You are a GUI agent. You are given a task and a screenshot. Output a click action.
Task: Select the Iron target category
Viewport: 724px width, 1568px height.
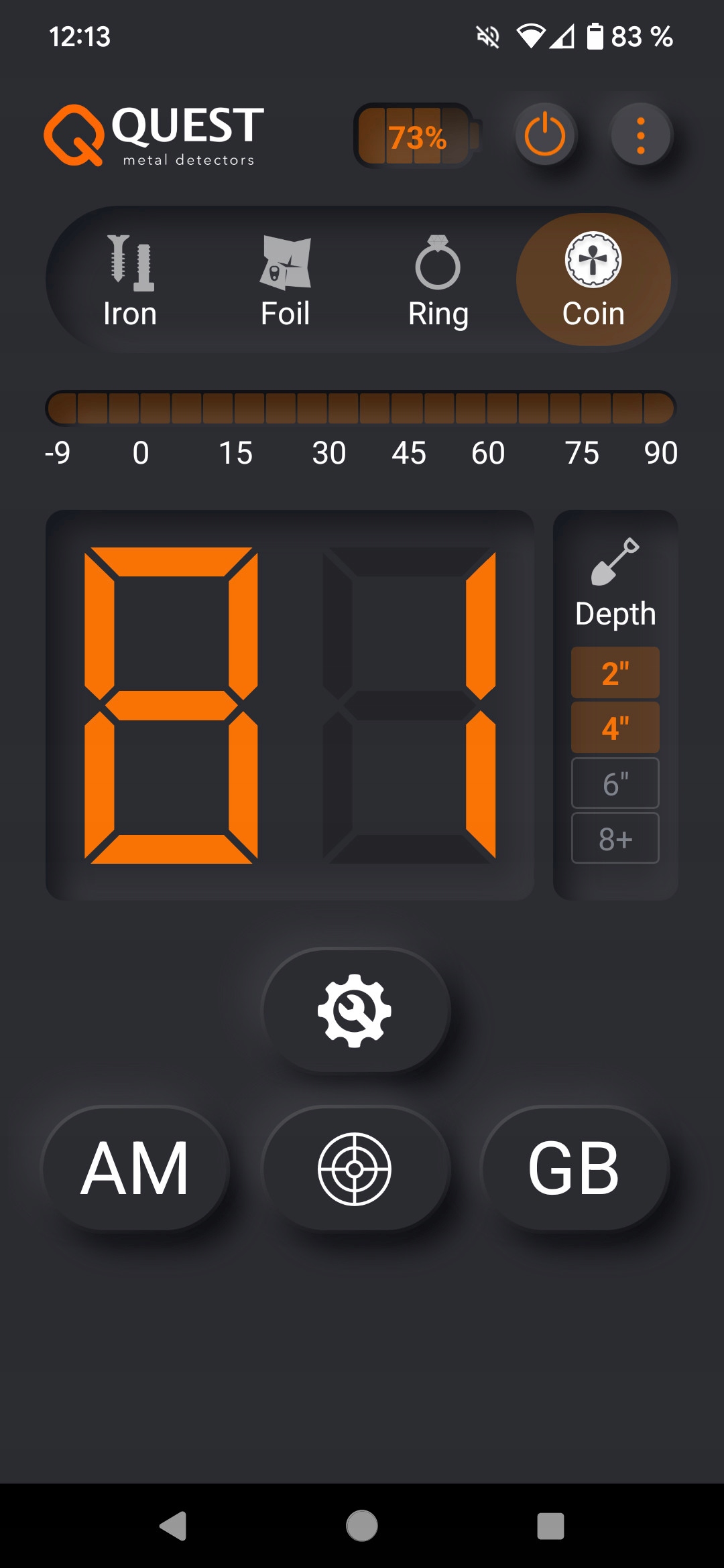point(130,281)
